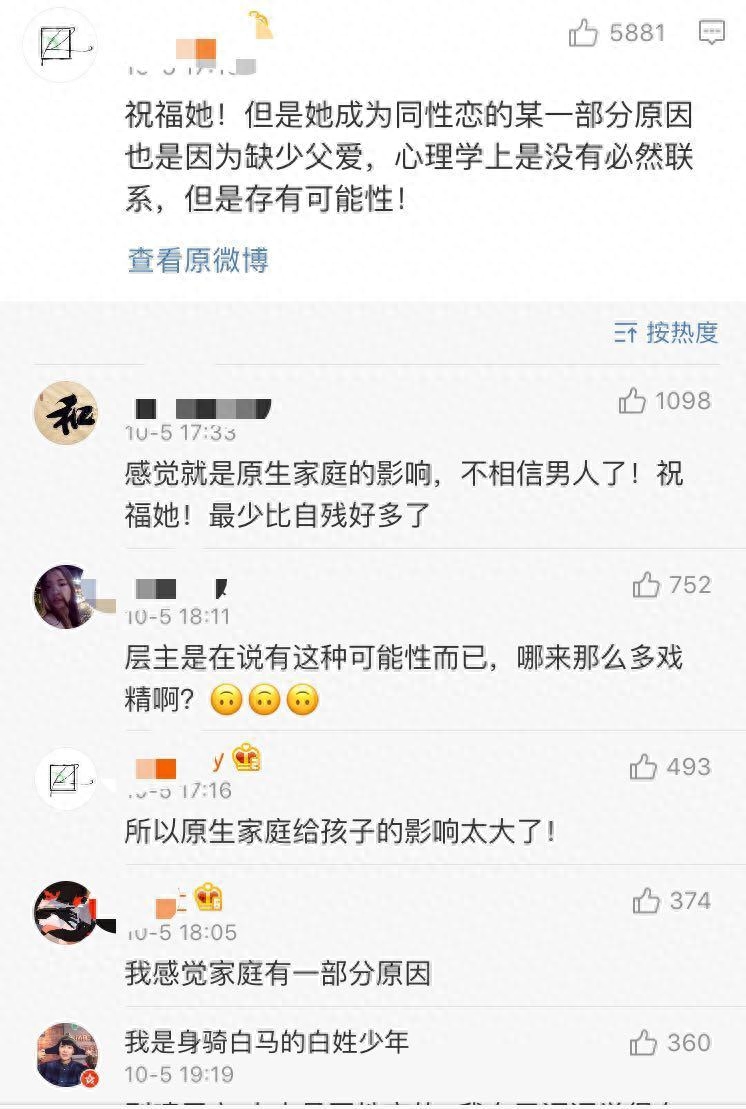Open 查看原微博 link
The height and width of the screenshot is (1109, 746).
(x=198, y=261)
